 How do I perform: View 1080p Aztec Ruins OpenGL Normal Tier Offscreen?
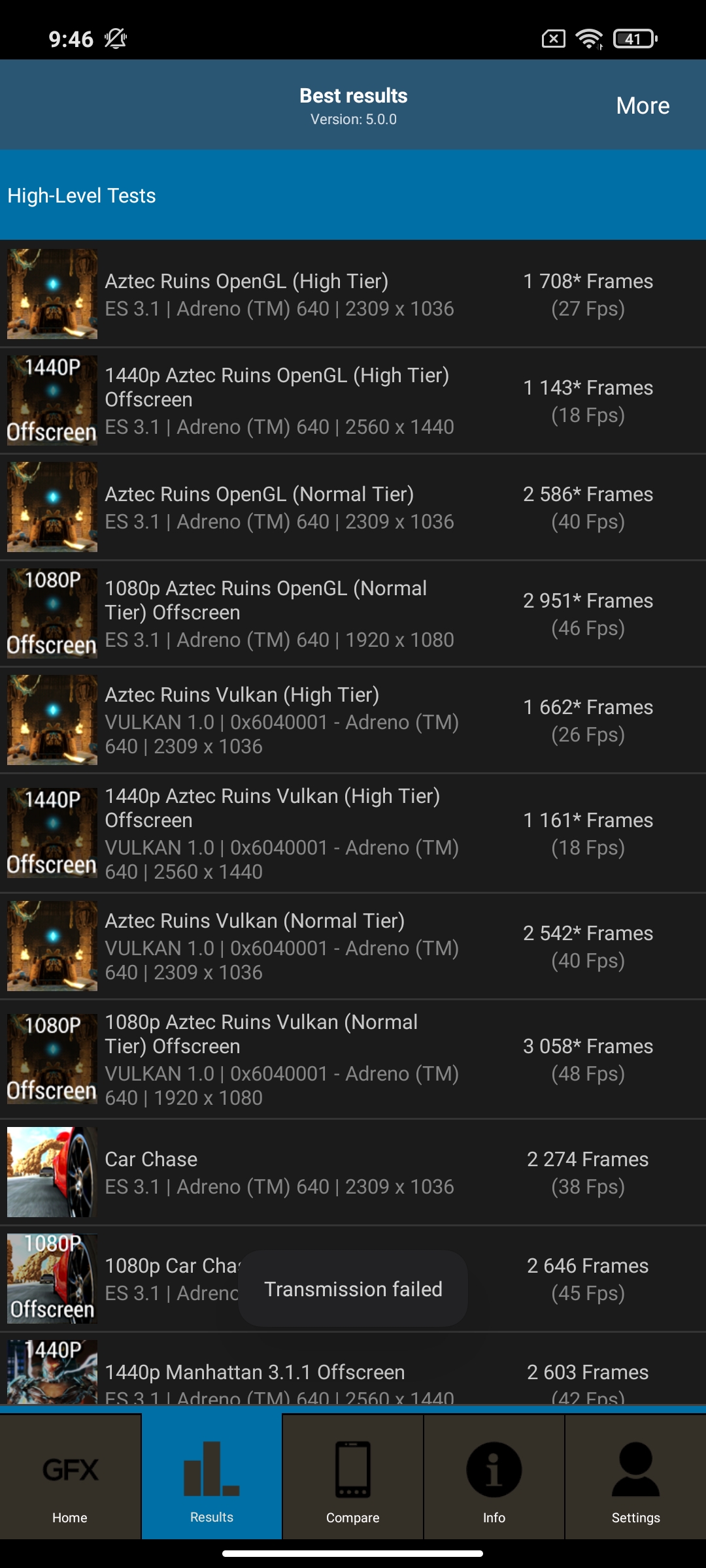[353, 613]
